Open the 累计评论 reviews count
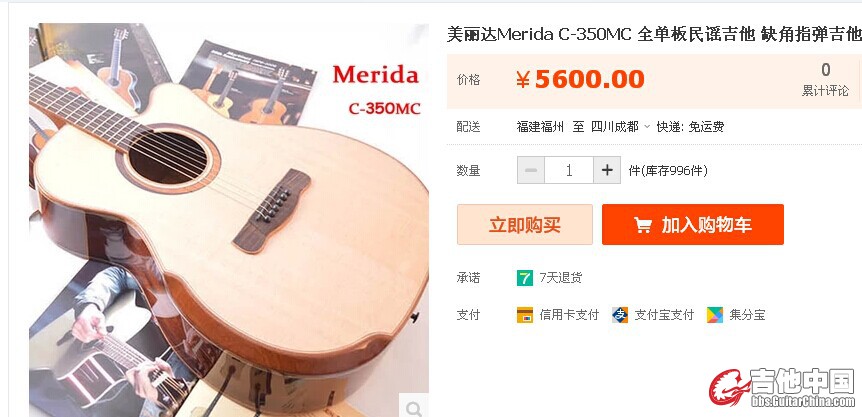This screenshot has width=862, height=417. 825,80
